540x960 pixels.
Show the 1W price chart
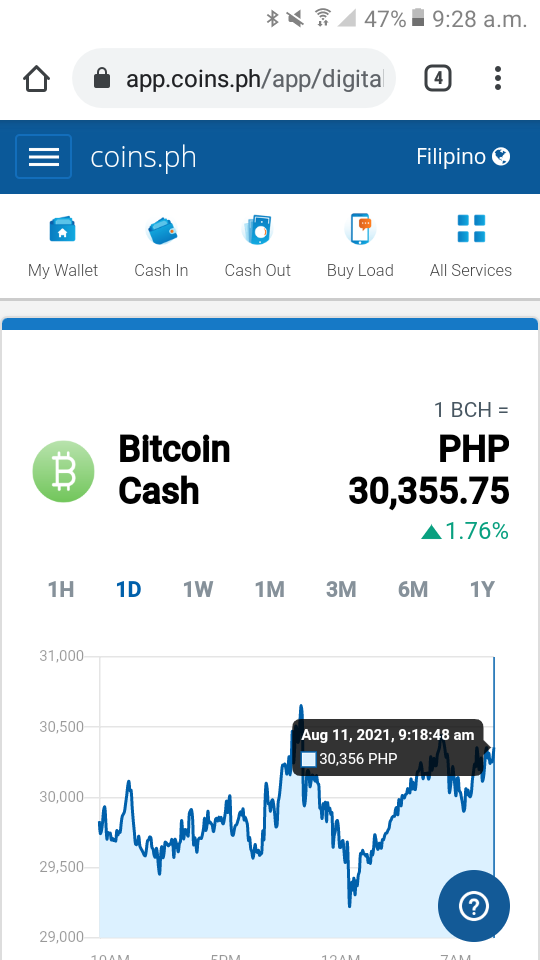tap(198, 590)
